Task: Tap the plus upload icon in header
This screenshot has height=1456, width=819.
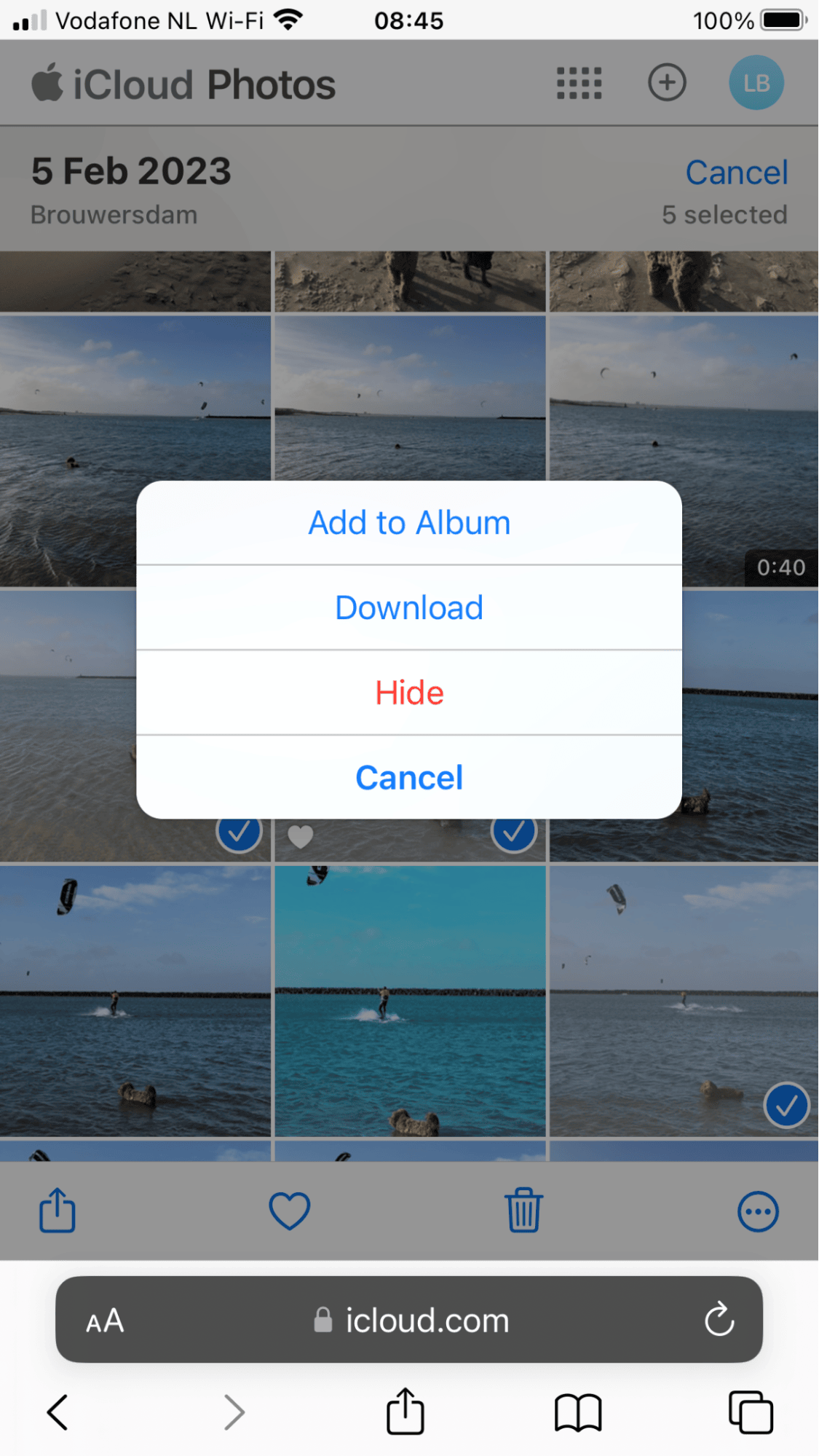Action: pos(667,83)
